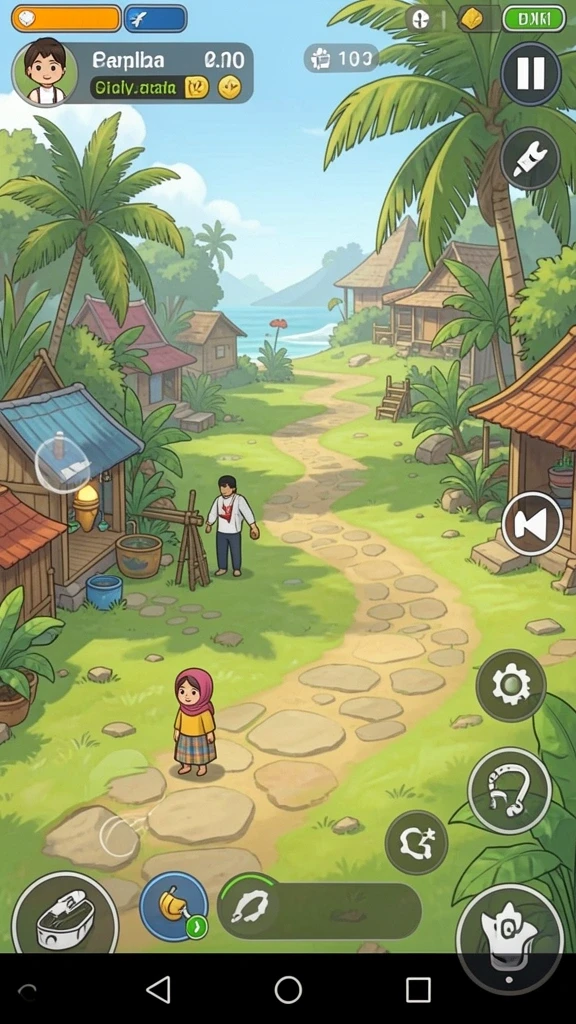
Task: Tap the green button at top right
Action: (x=534, y=19)
